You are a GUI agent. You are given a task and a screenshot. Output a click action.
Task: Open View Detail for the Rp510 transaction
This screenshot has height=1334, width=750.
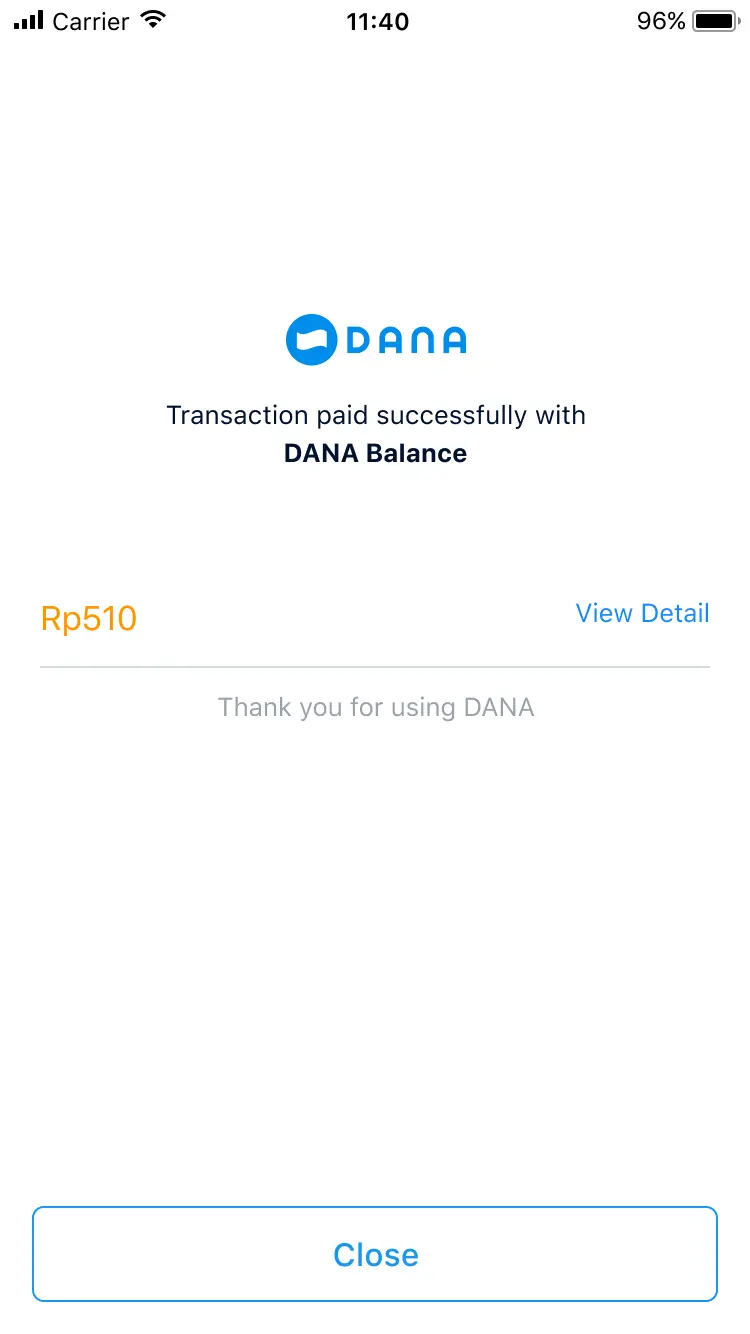tap(642, 613)
